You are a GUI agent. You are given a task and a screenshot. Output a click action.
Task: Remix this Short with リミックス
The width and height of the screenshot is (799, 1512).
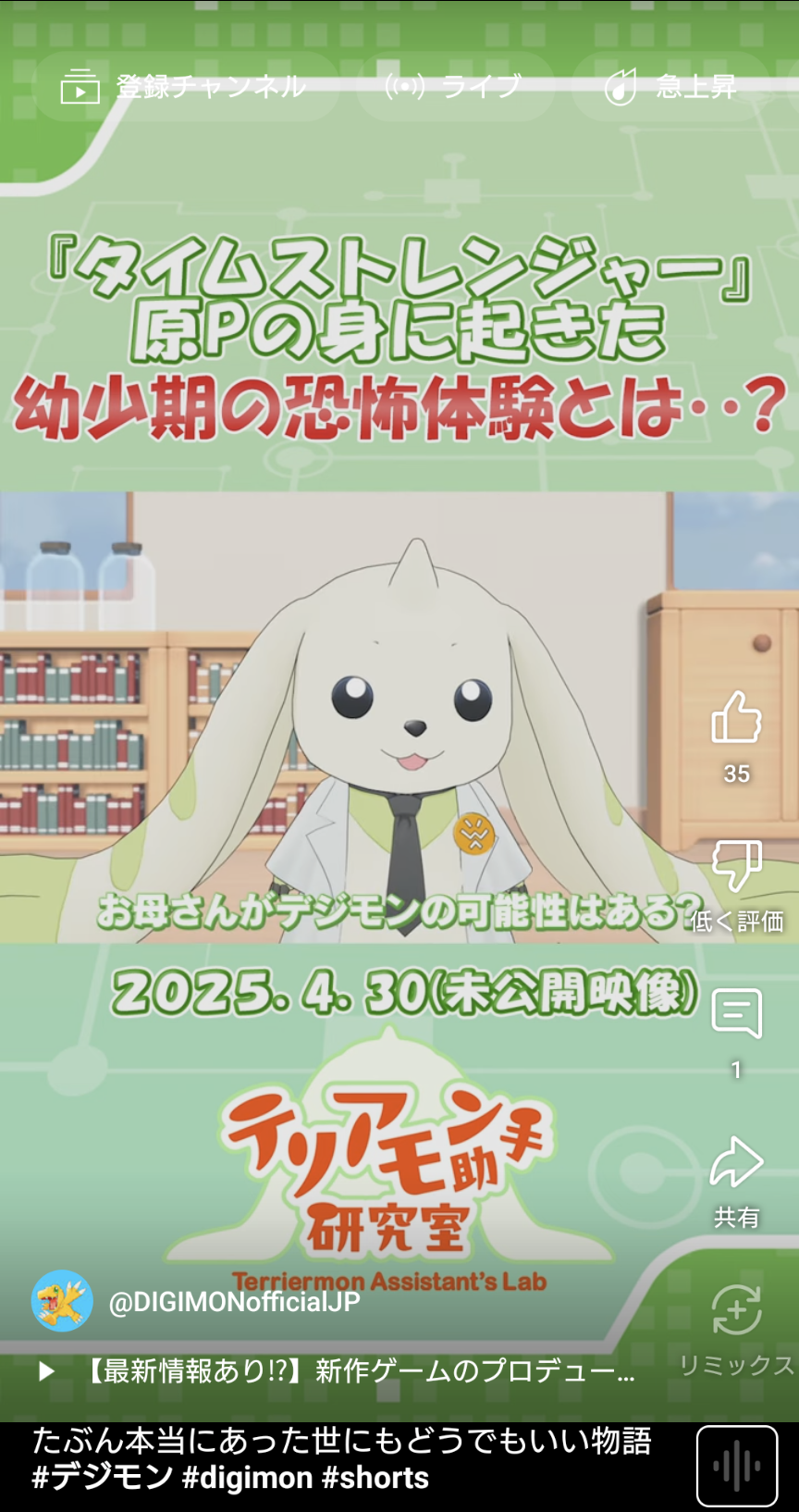pyautogui.click(x=736, y=1310)
